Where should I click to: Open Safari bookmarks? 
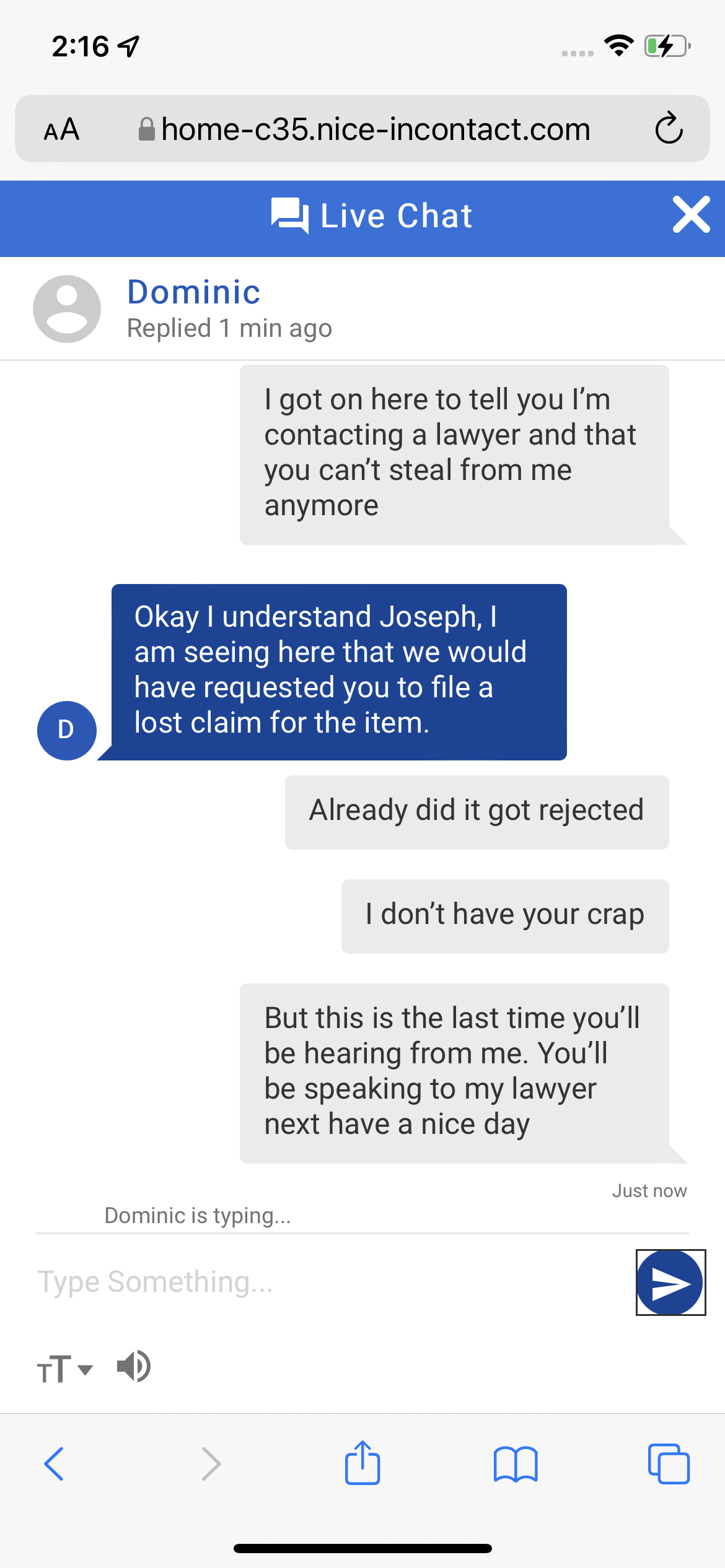click(516, 1464)
